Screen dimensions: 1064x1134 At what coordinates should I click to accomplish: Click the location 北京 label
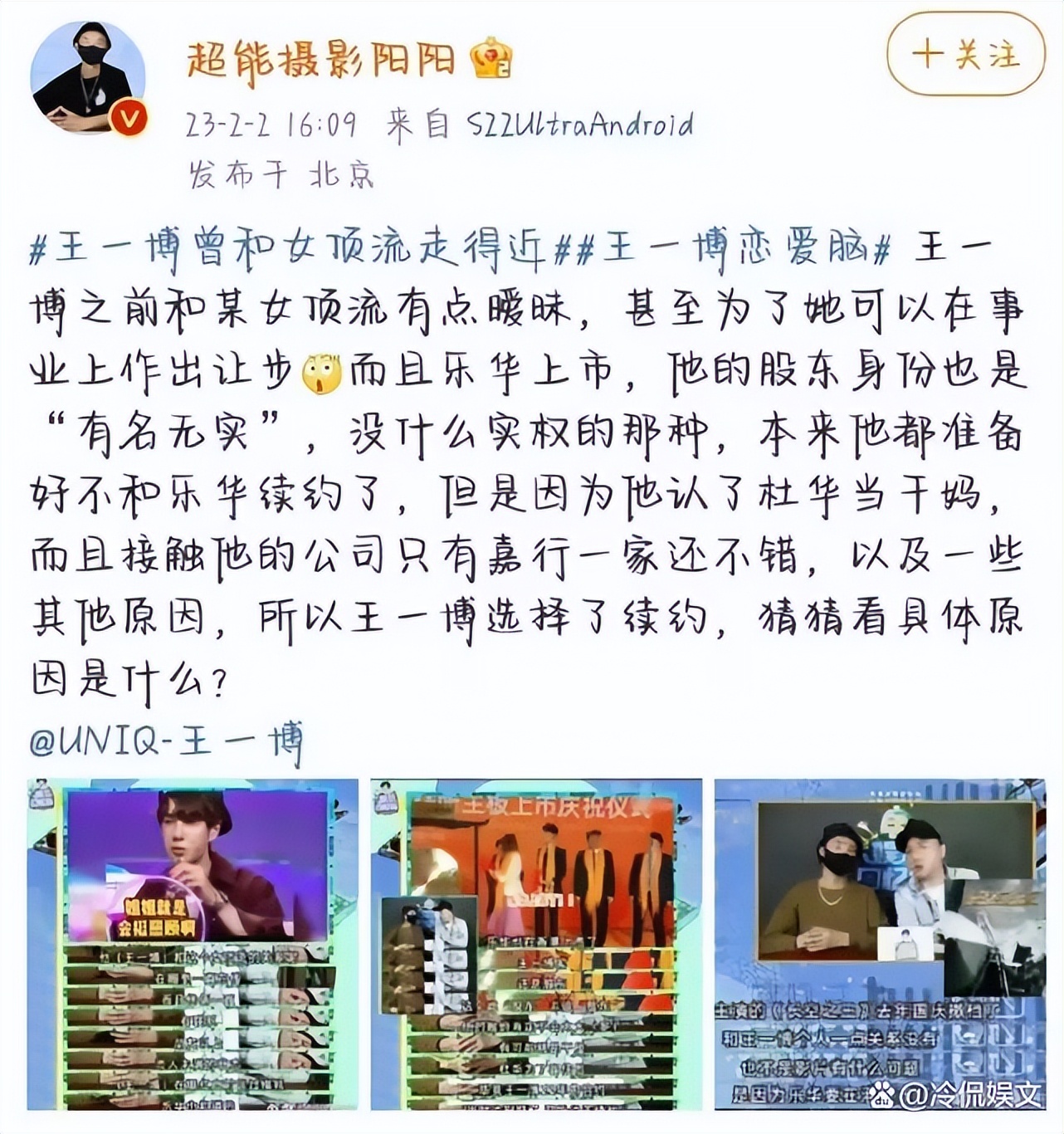coord(340,172)
